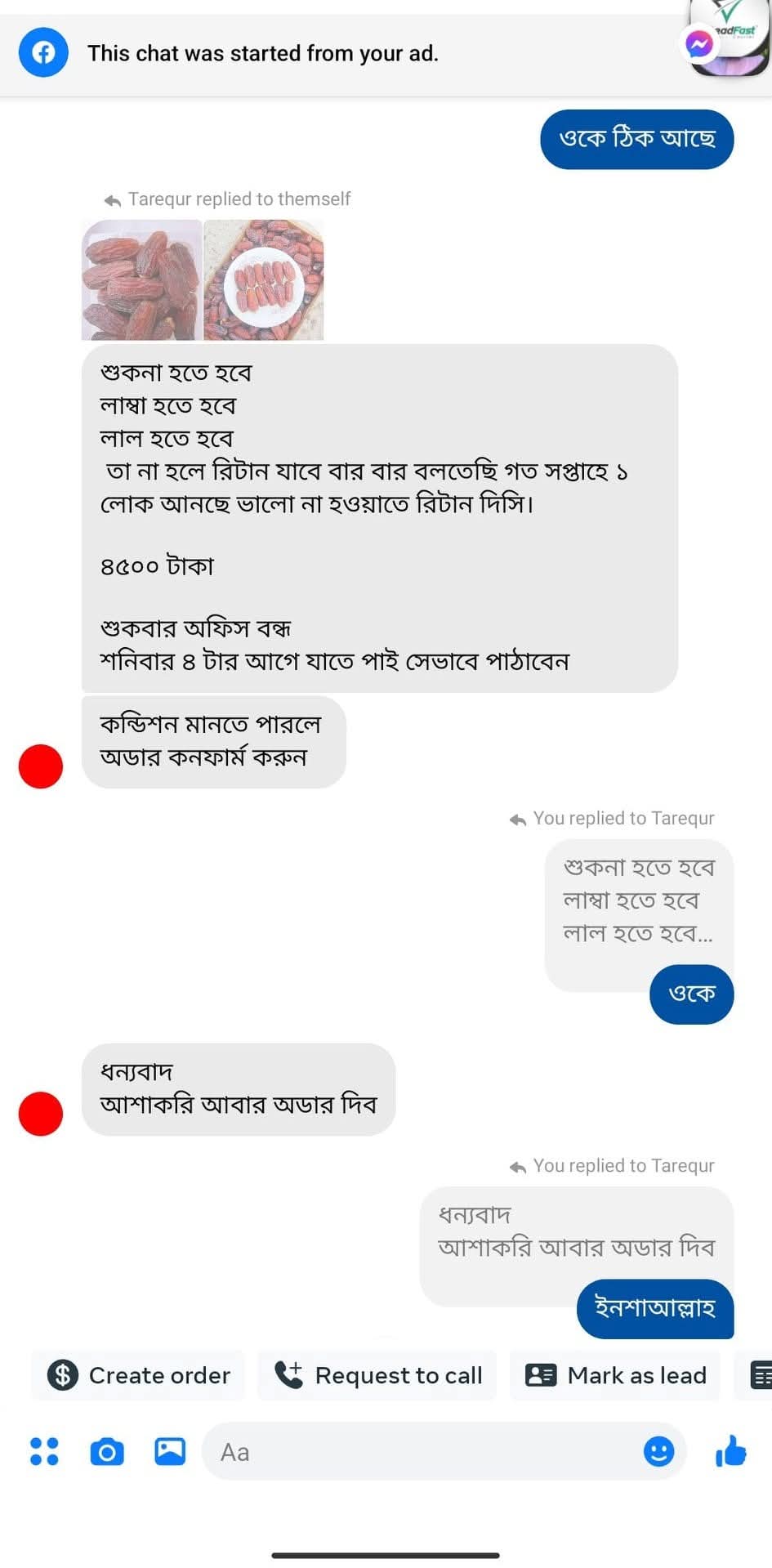The height and width of the screenshot is (1568, 772).
Task: Mark this conversation as lead
Action: click(x=615, y=1375)
